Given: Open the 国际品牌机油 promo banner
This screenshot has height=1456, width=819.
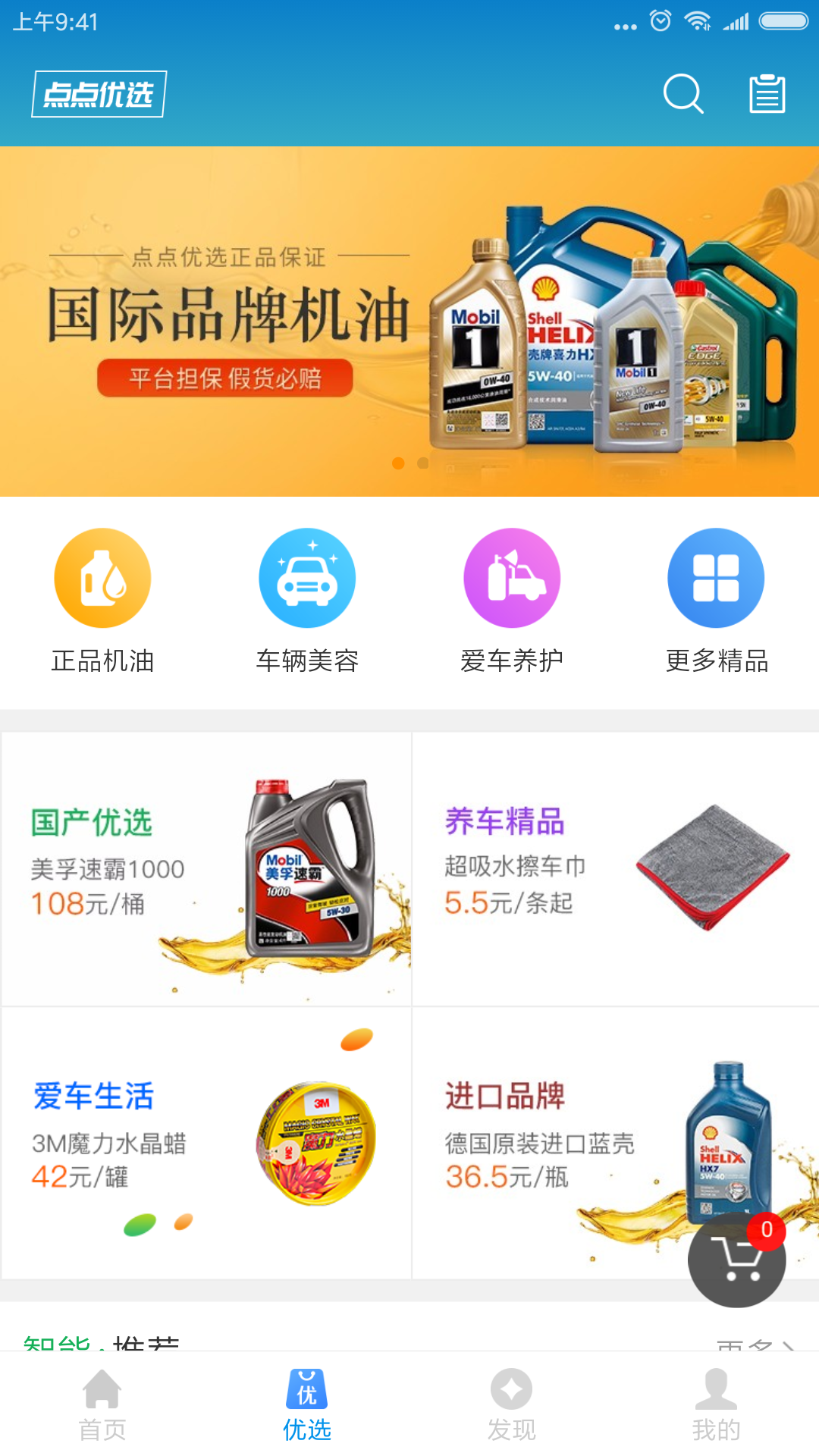Looking at the screenshot, I should click(409, 322).
